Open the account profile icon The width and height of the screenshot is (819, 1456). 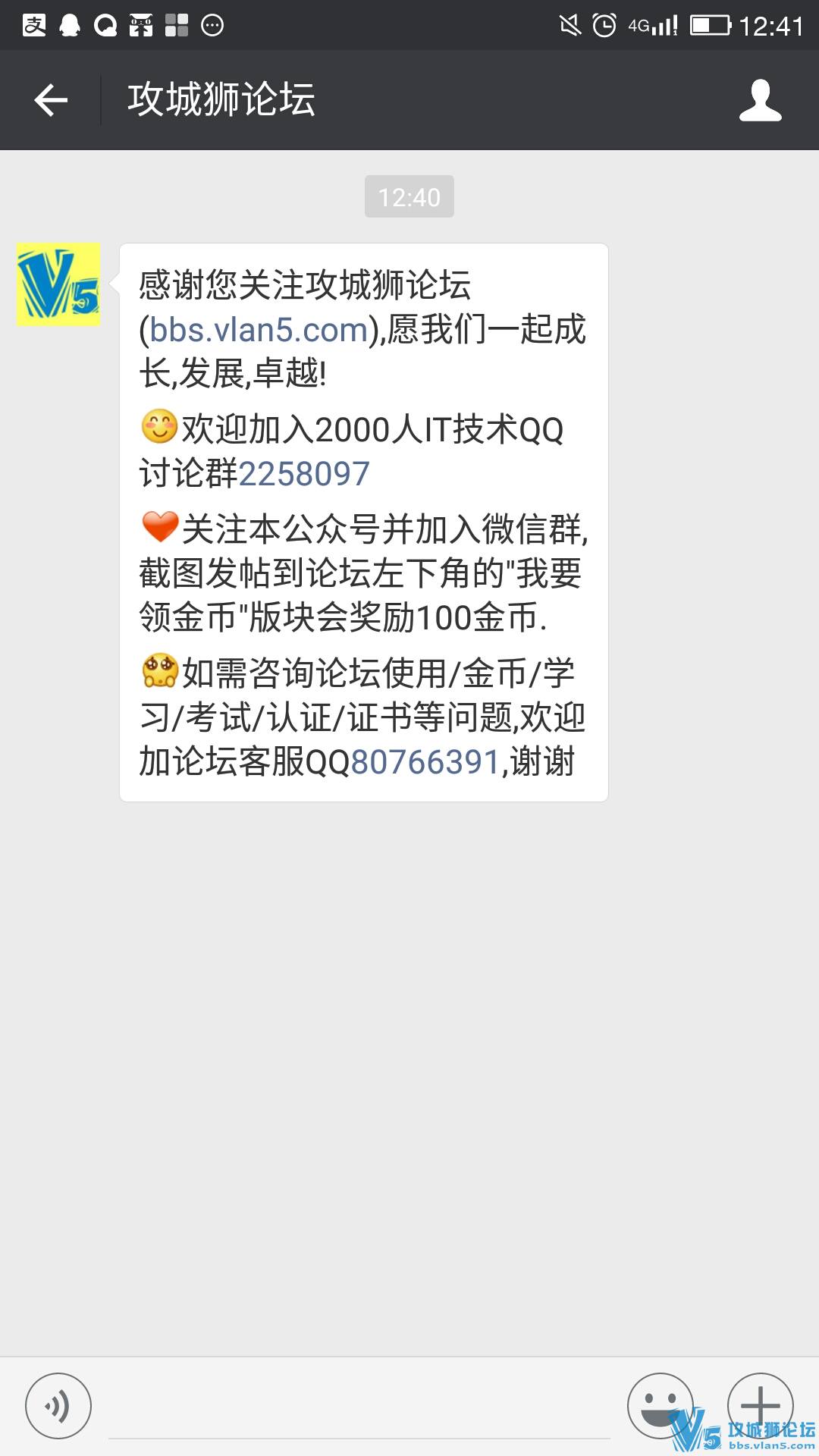(x=760, y=100)
